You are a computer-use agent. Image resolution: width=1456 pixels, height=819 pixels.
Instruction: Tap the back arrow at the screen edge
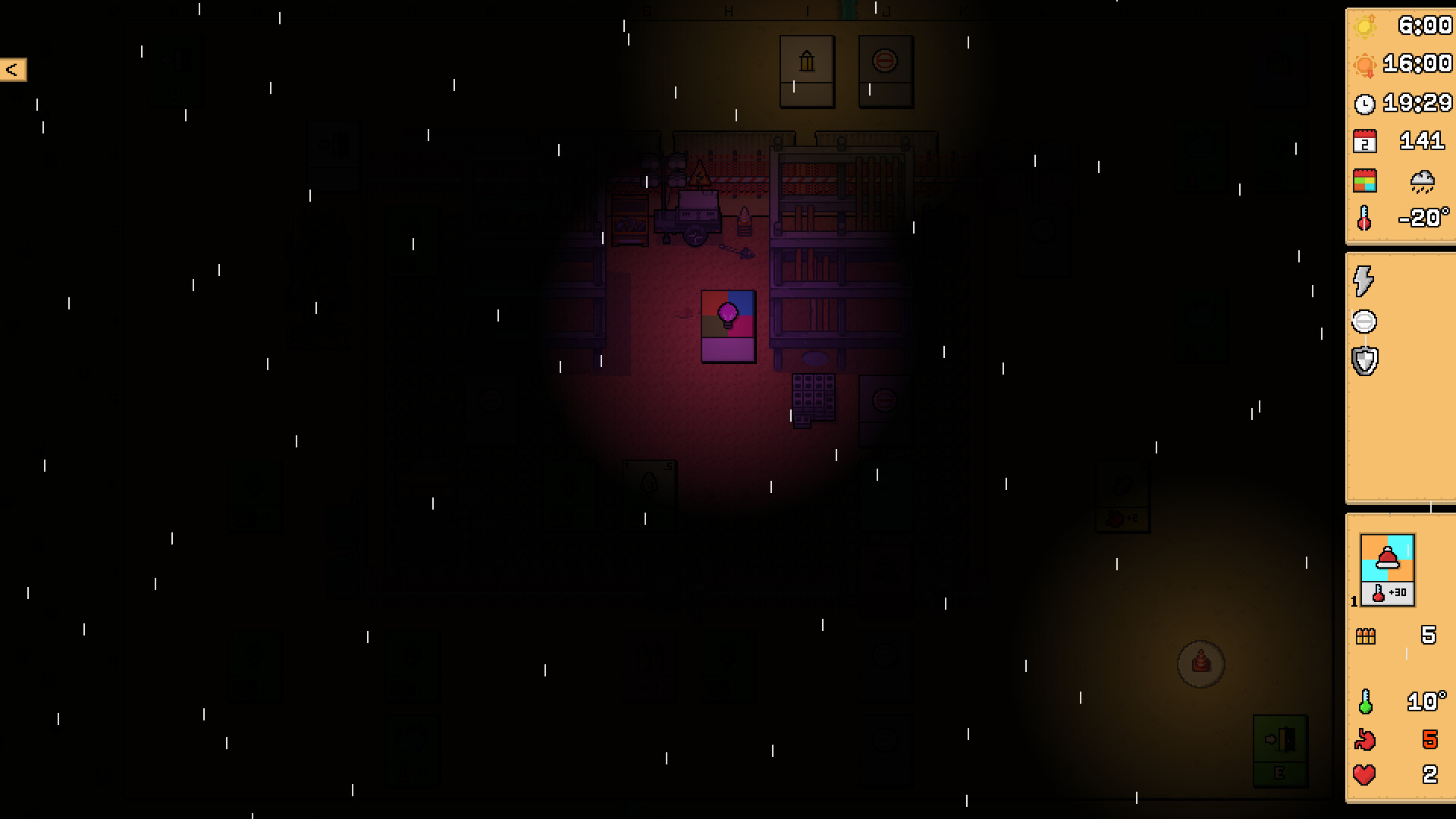[x=13, y=70]
